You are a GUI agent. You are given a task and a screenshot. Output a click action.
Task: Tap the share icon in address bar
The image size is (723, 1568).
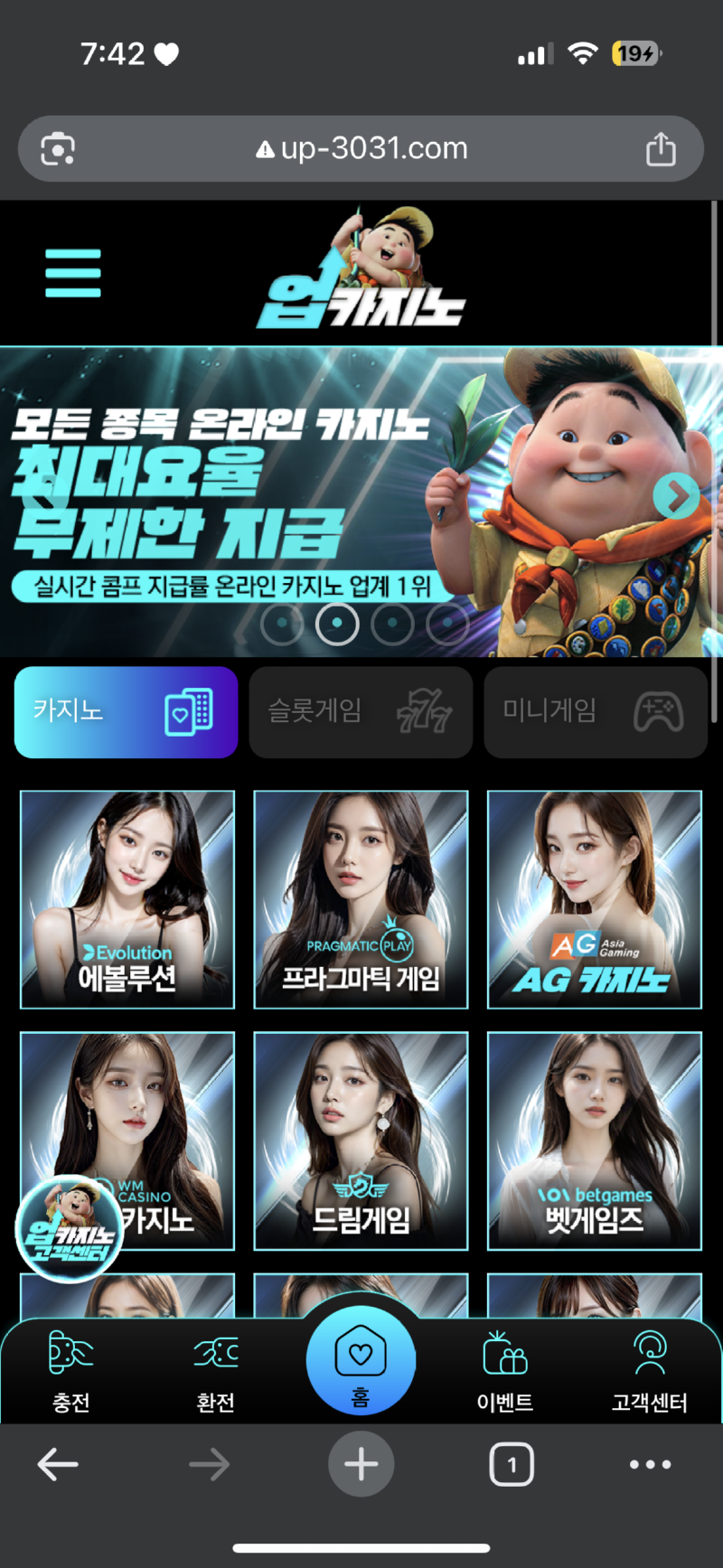click(661, 149)
